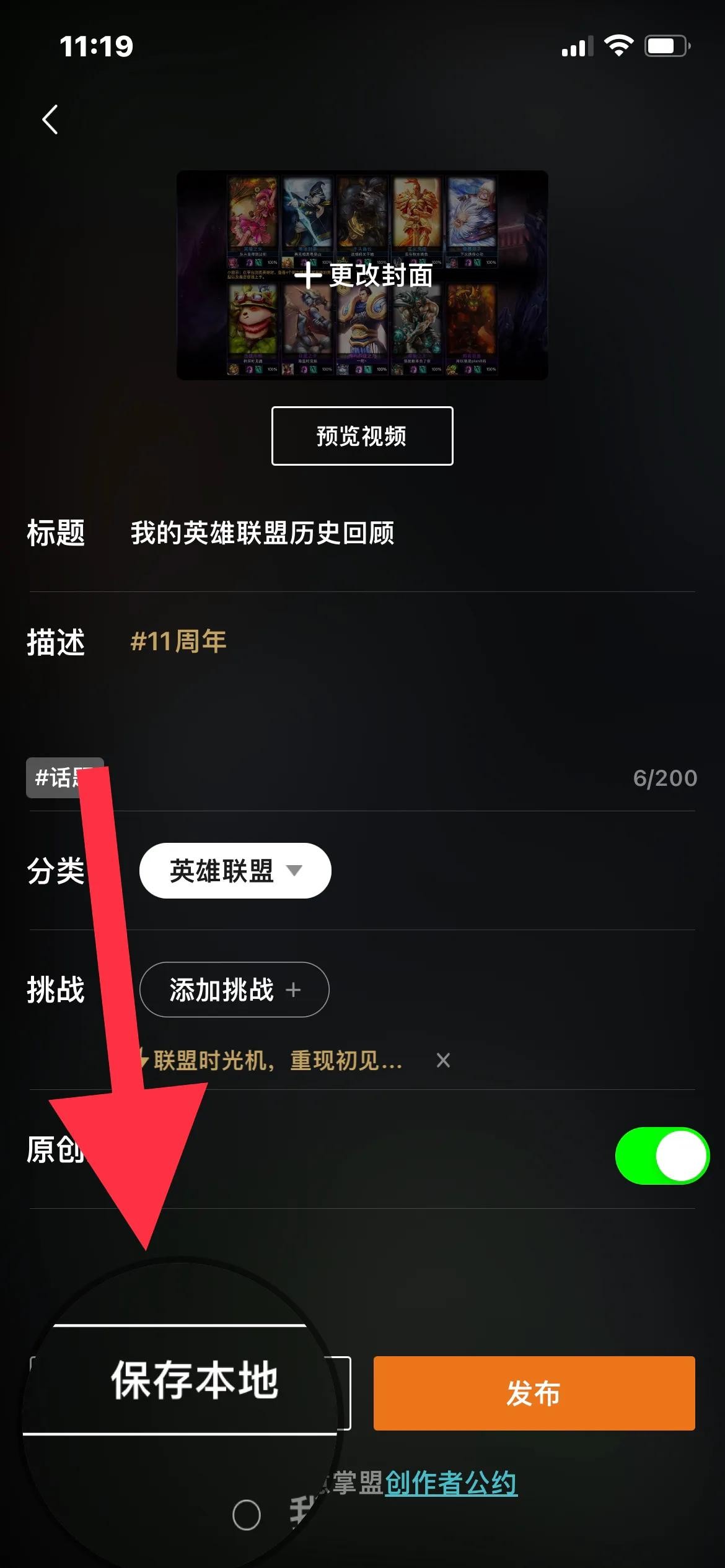
Task: Tap the 预览视频 preview button
Action: click(x=362, y=436)
